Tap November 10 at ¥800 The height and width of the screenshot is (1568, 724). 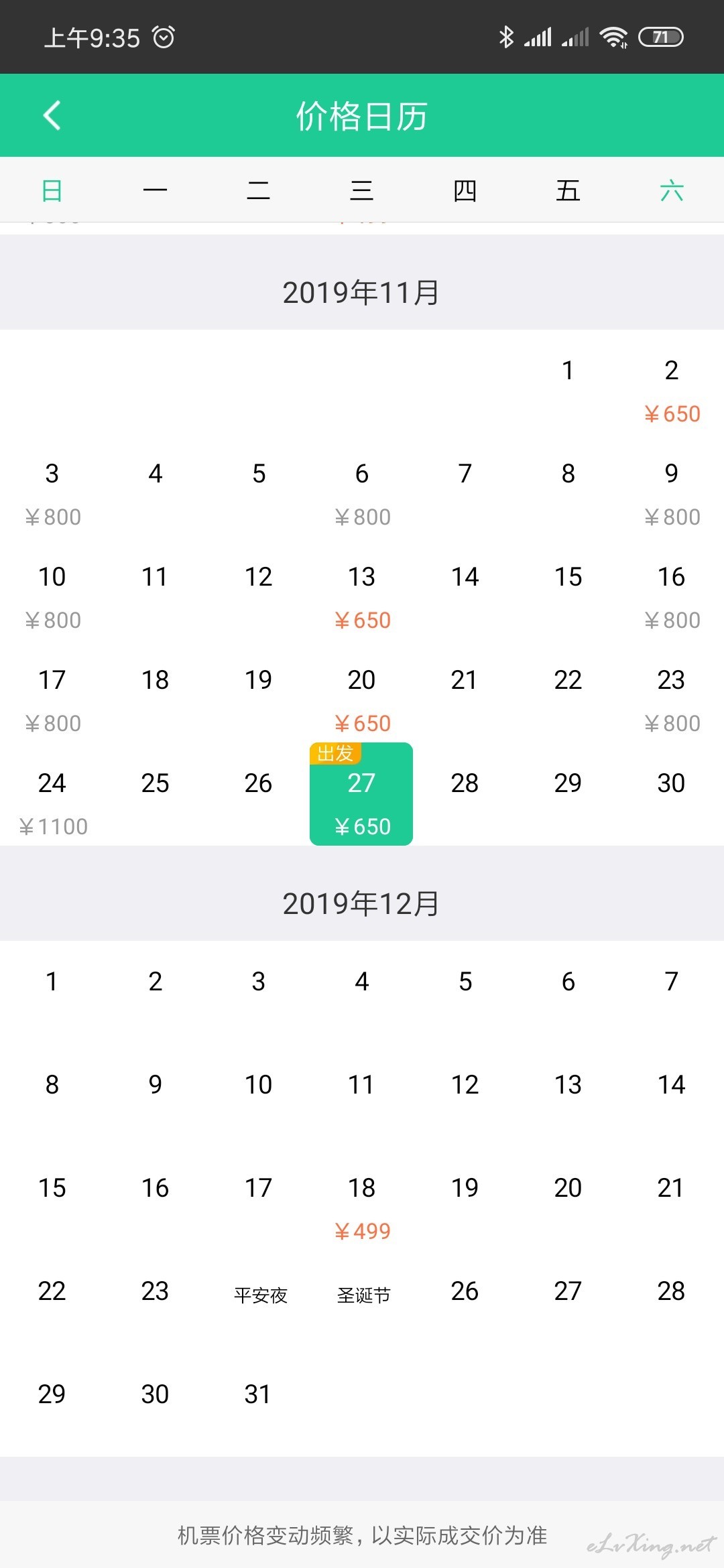pyautogui.click(x=52, y=598)
